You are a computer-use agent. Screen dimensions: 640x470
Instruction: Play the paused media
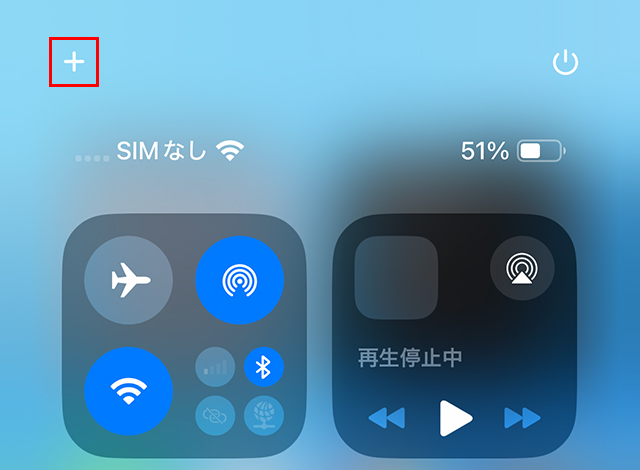[455, 417]
